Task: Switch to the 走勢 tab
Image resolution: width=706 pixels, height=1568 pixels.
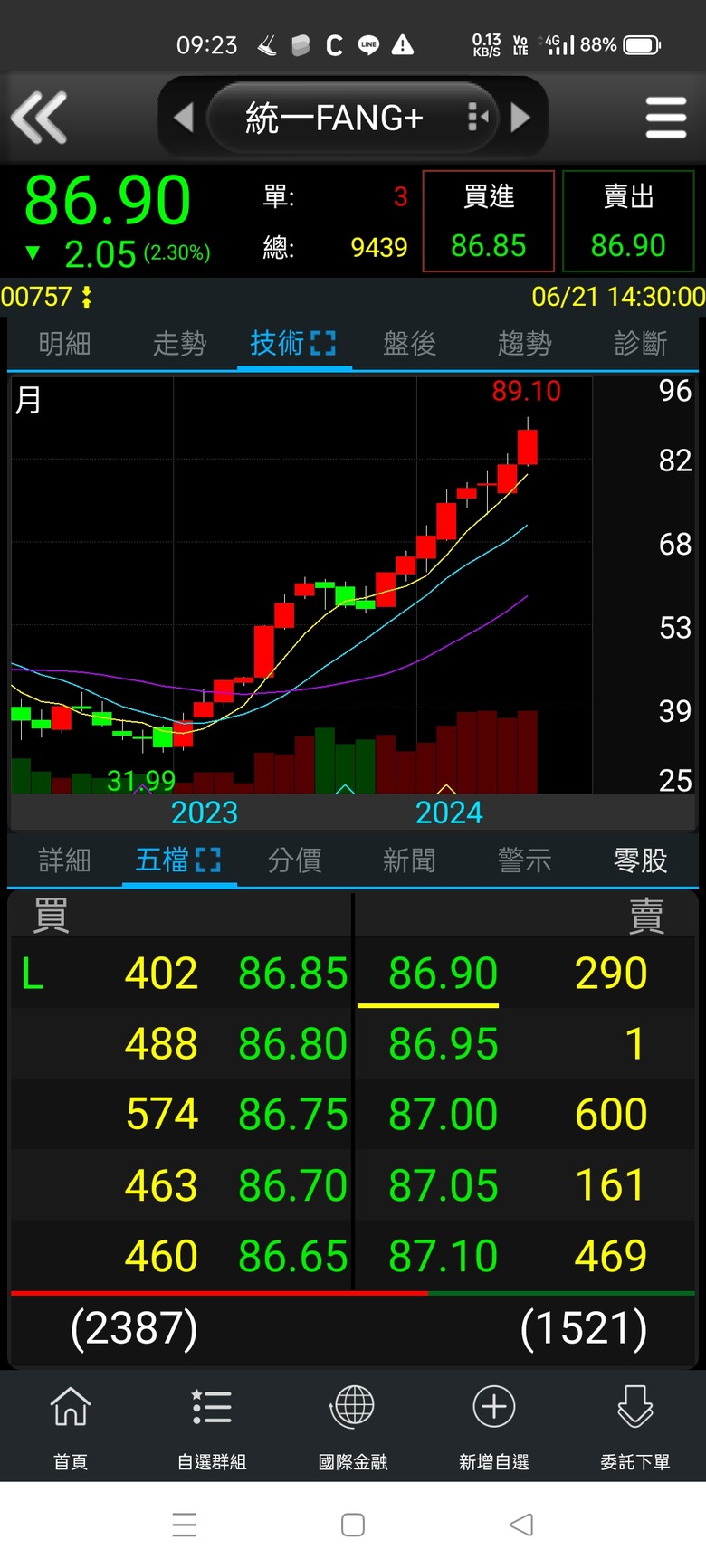Action: (x=179, y=344)
